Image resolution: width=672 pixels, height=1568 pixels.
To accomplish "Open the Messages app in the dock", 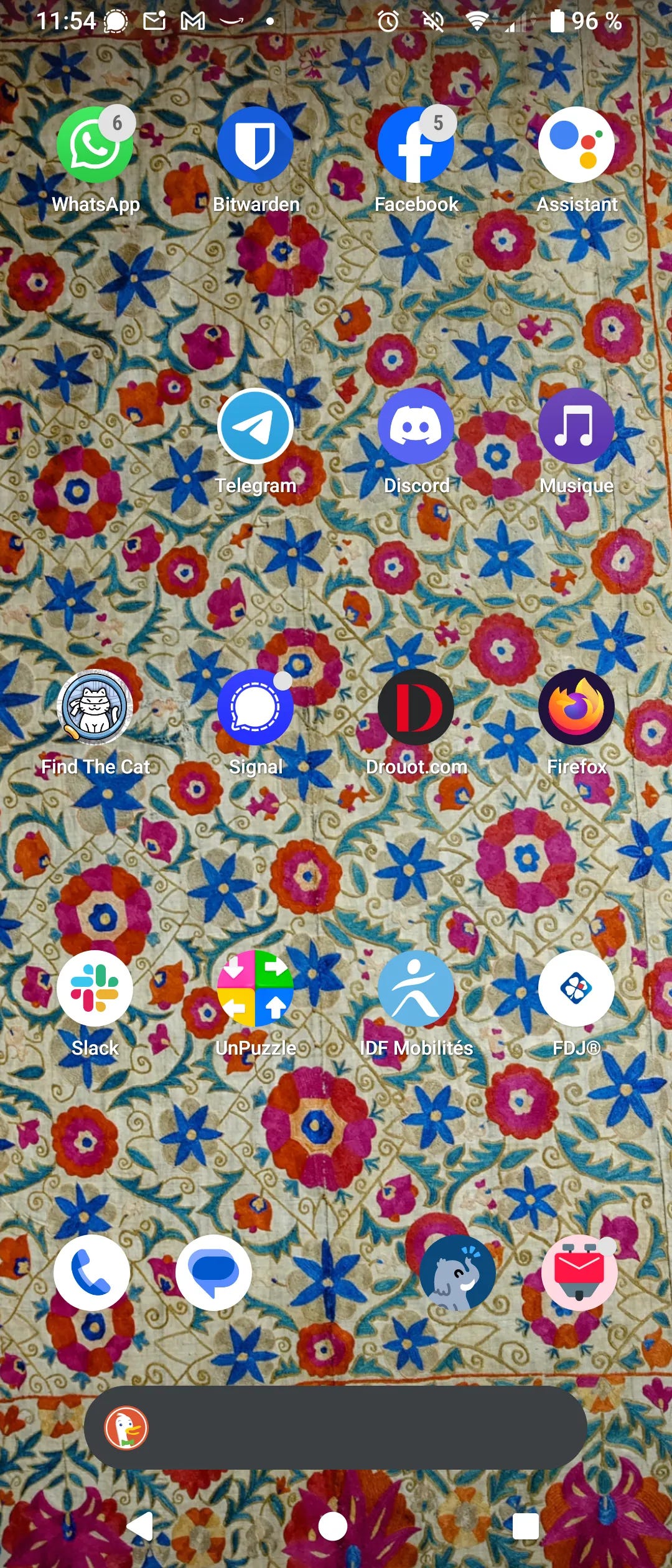I will [x=213, y=1272].
